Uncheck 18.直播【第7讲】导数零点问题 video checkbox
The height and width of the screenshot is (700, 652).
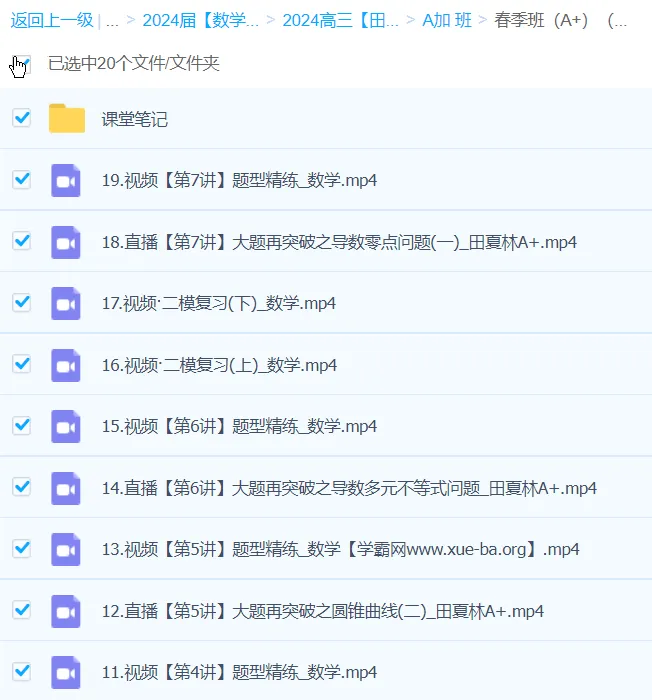[x=22, y=241]
